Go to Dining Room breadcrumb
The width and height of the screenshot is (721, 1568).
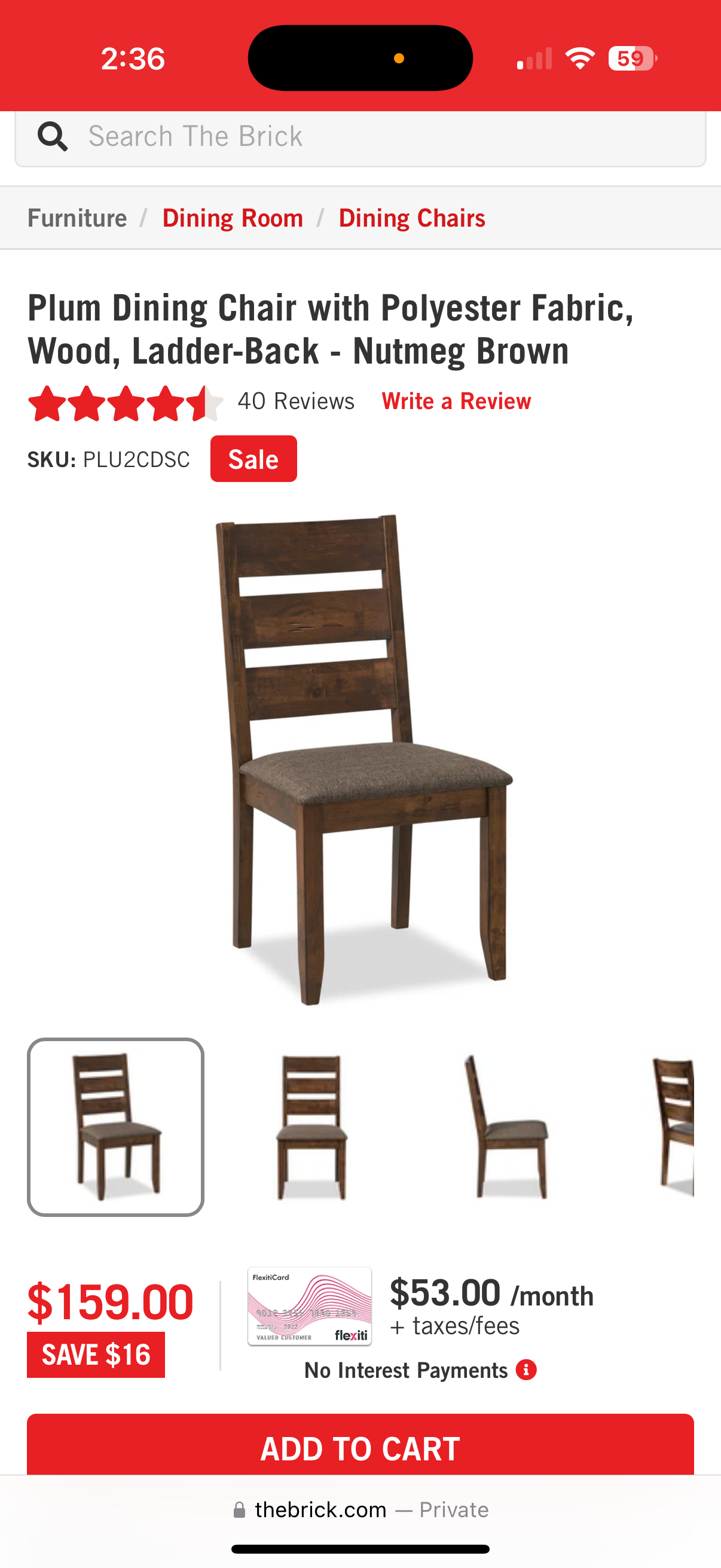click(233, 218)
